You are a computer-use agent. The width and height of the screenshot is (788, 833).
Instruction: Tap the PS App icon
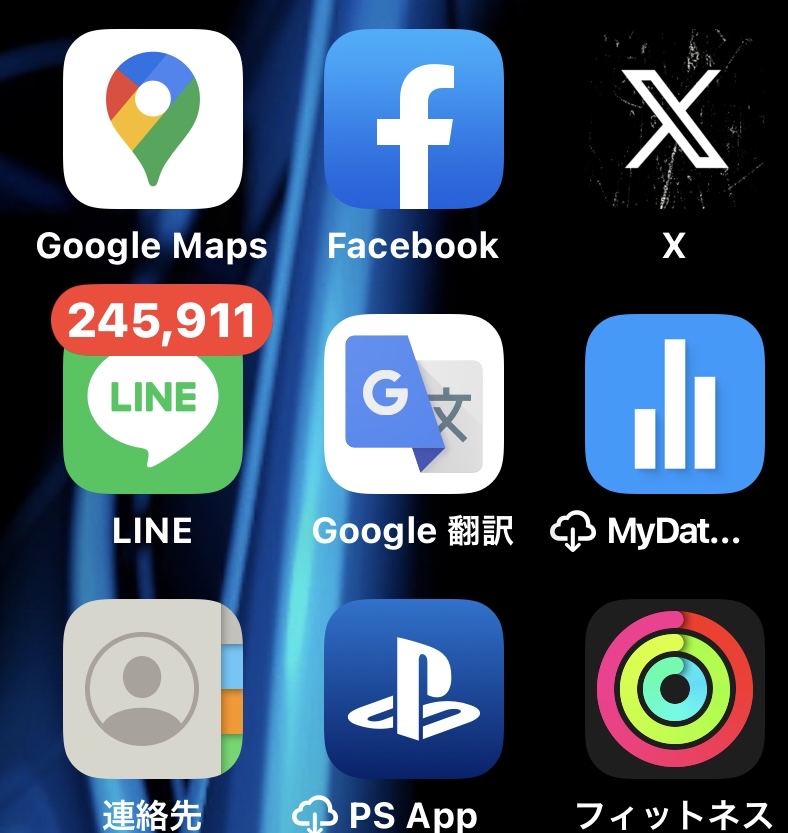click(414, 688)
